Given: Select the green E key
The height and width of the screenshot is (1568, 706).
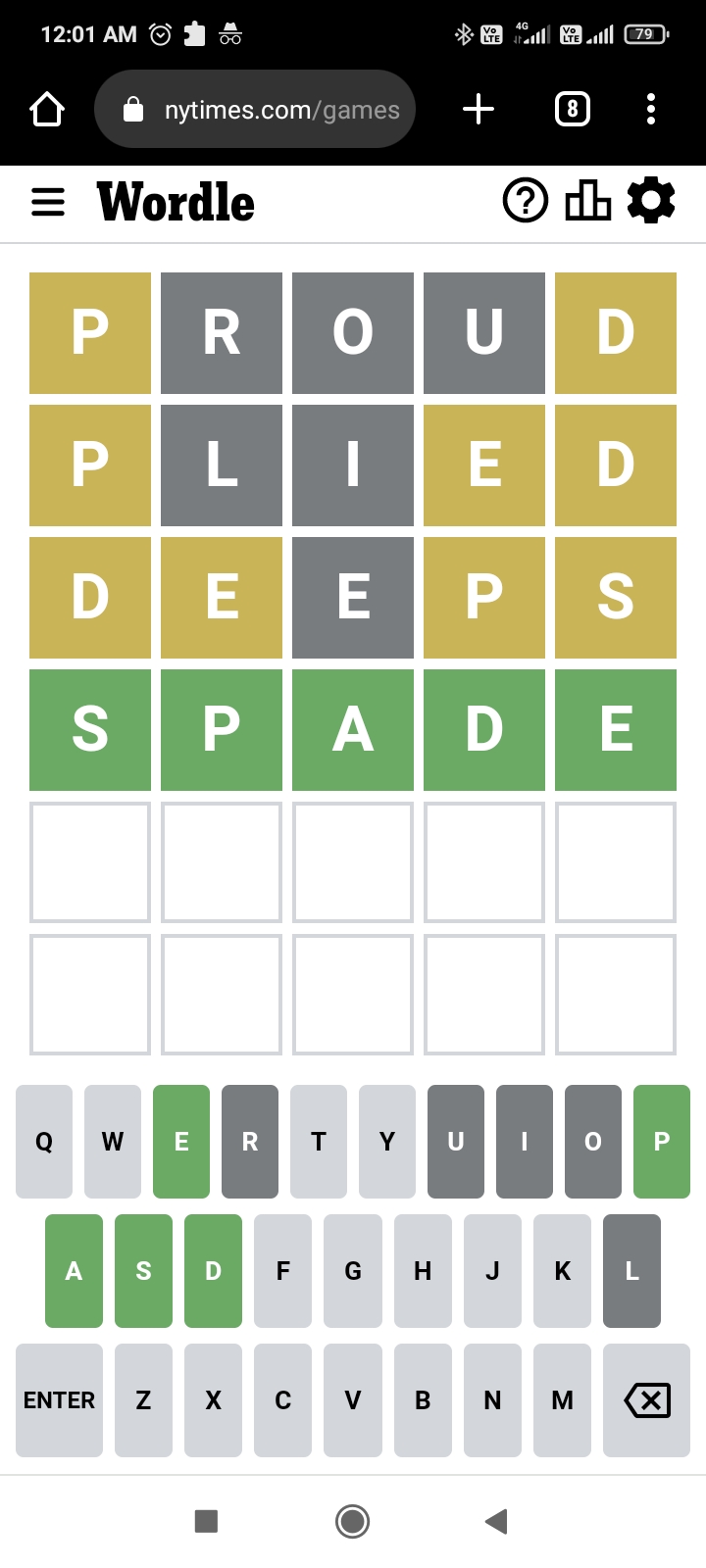Looking at the screenshot, I should (181, 1142).
